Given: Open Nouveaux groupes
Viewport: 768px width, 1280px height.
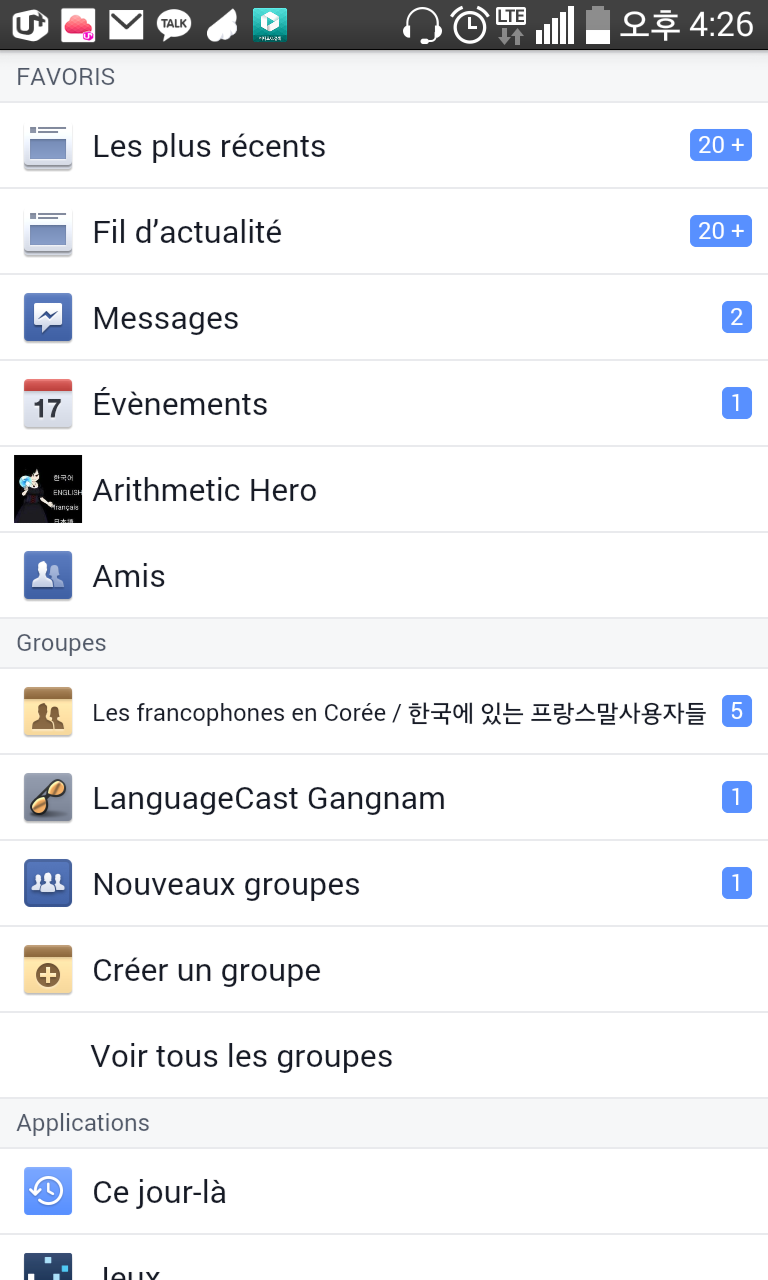Looking at the screenshot, I should coord(384,884).
